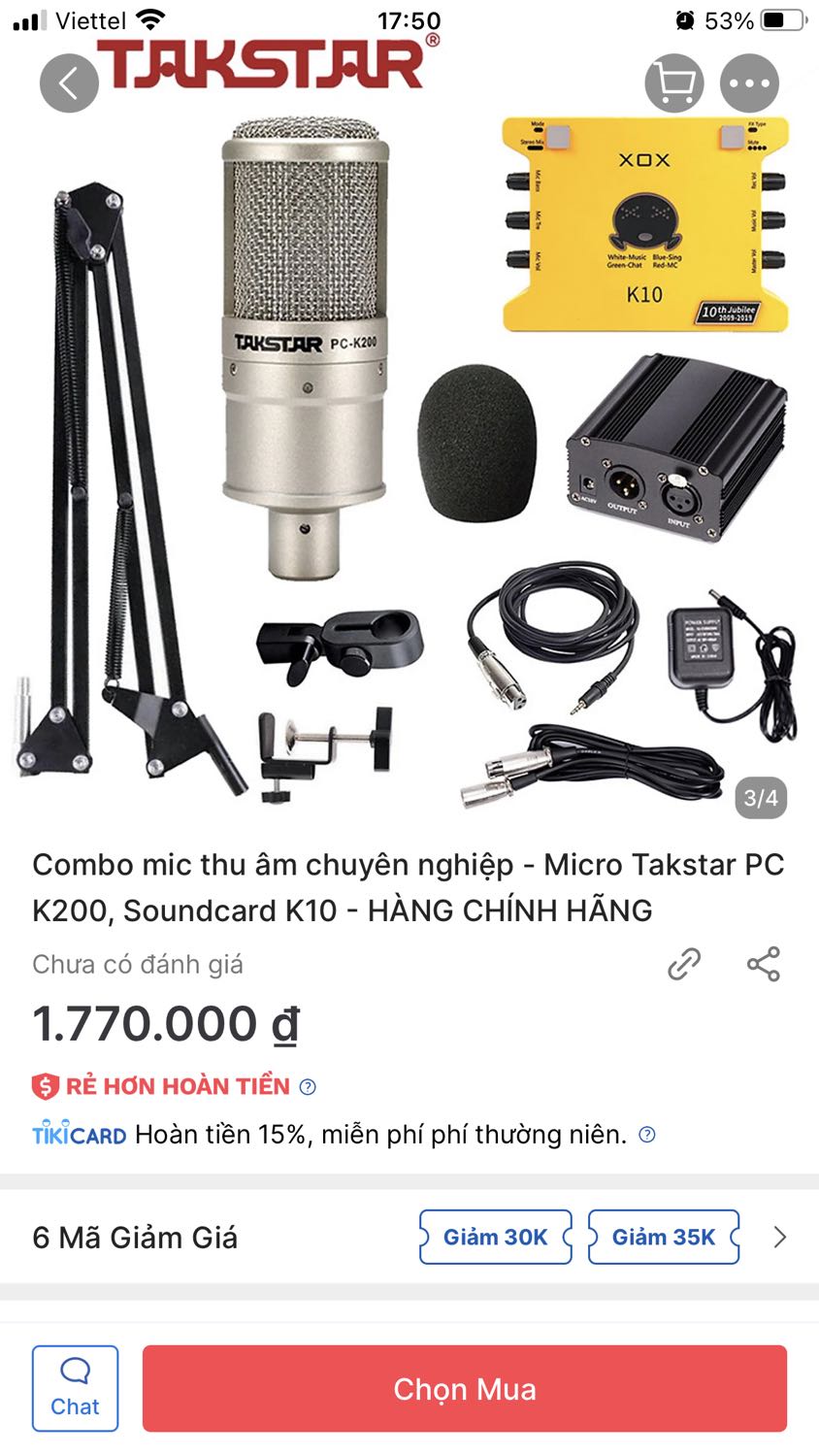Copy the product link
This screenshot has width=819, height=1456.
[685, 963]
